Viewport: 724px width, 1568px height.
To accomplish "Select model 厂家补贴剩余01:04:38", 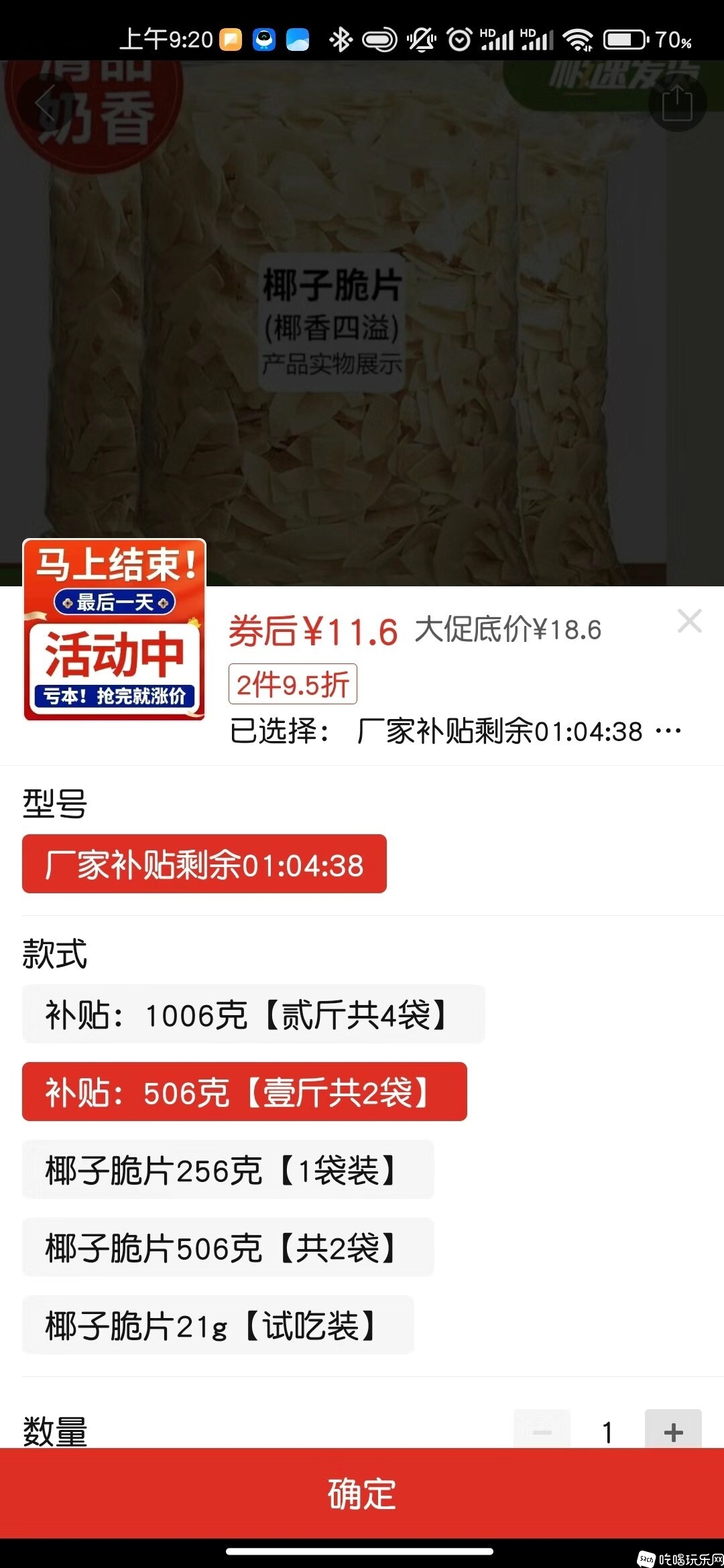I will (204, 864).
